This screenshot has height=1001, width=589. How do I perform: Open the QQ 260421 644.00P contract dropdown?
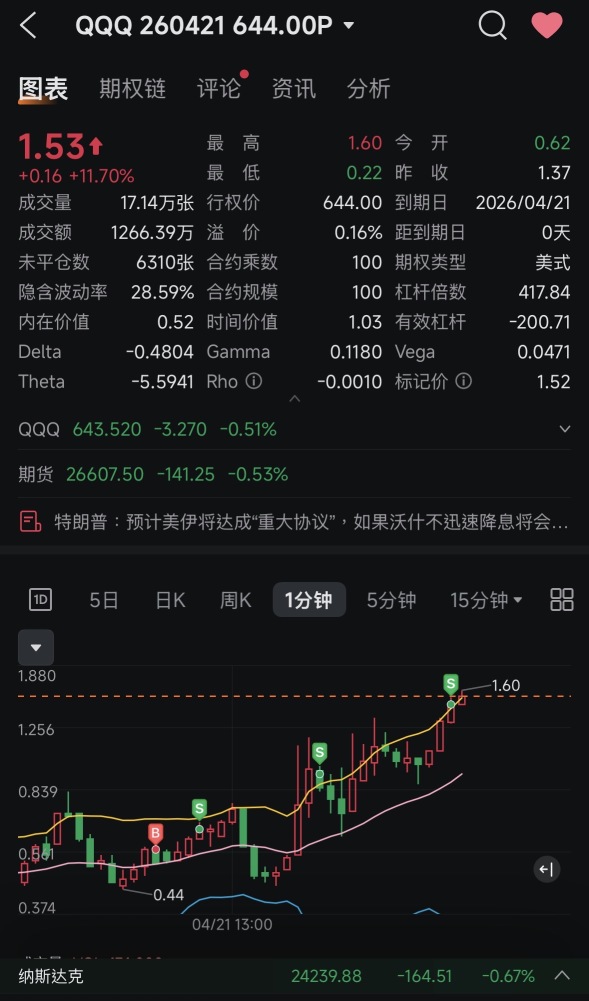coord(215,26)
